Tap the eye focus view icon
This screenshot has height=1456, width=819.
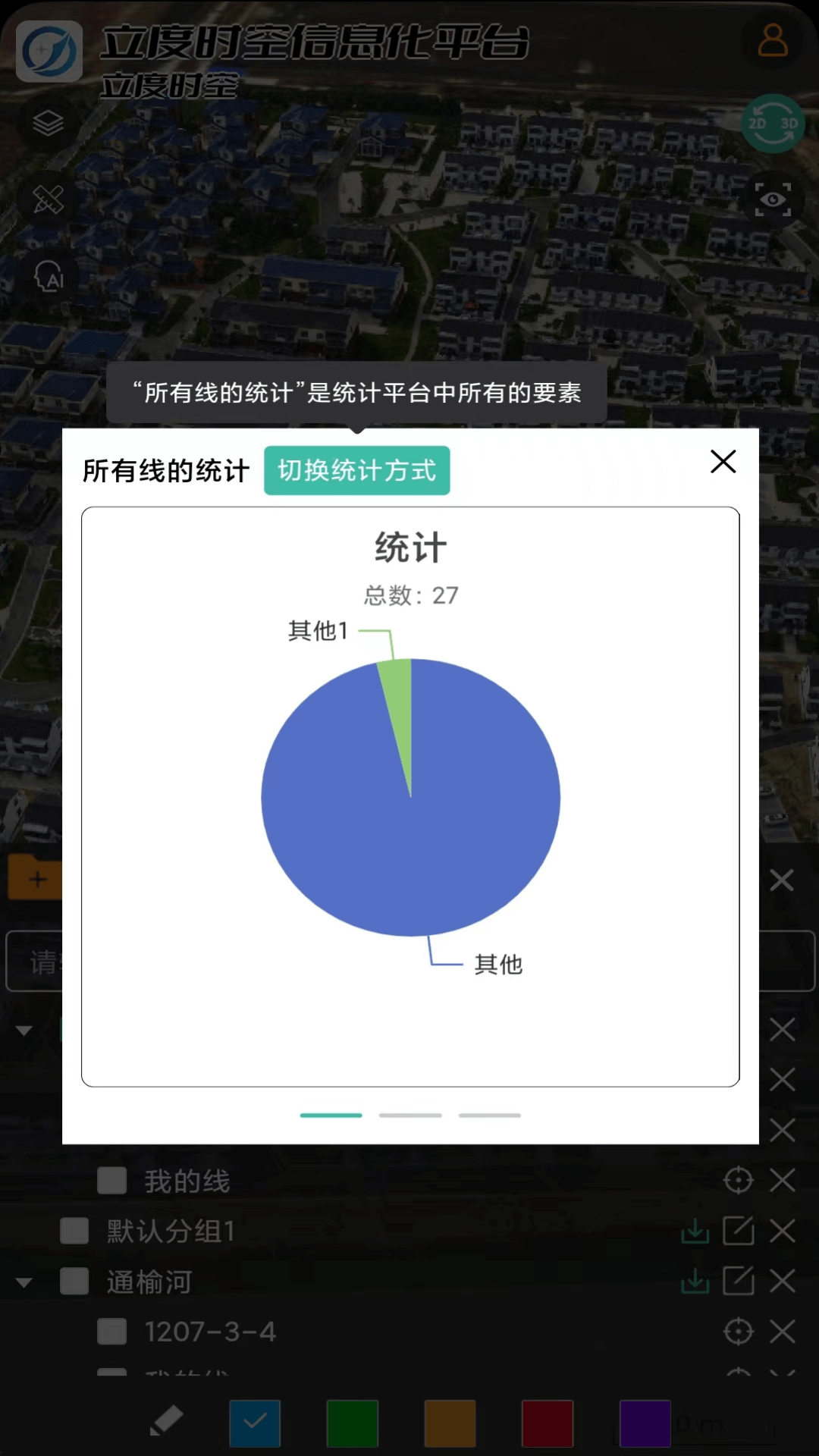coord(773,199)
